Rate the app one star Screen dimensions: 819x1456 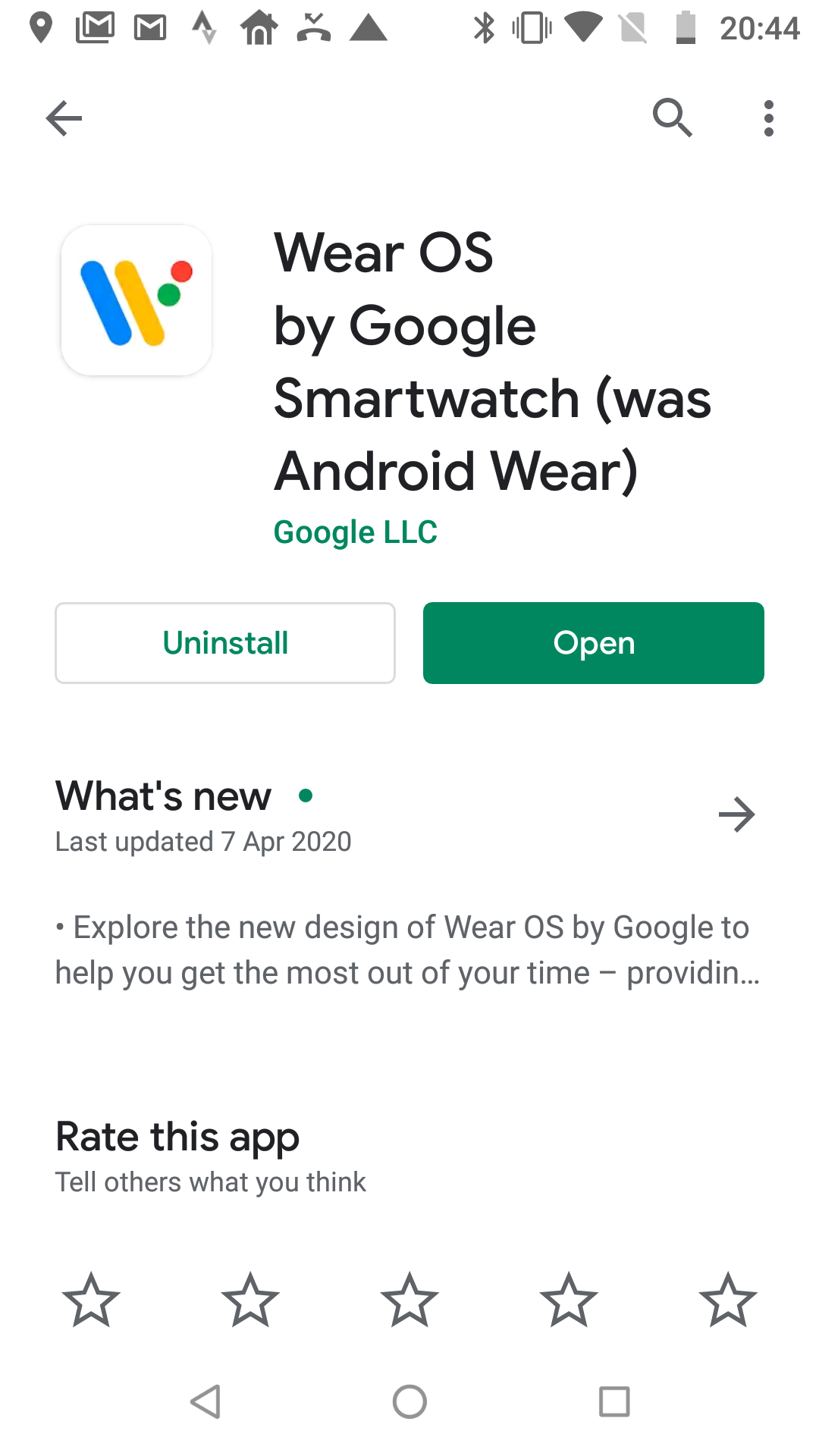91,1300
